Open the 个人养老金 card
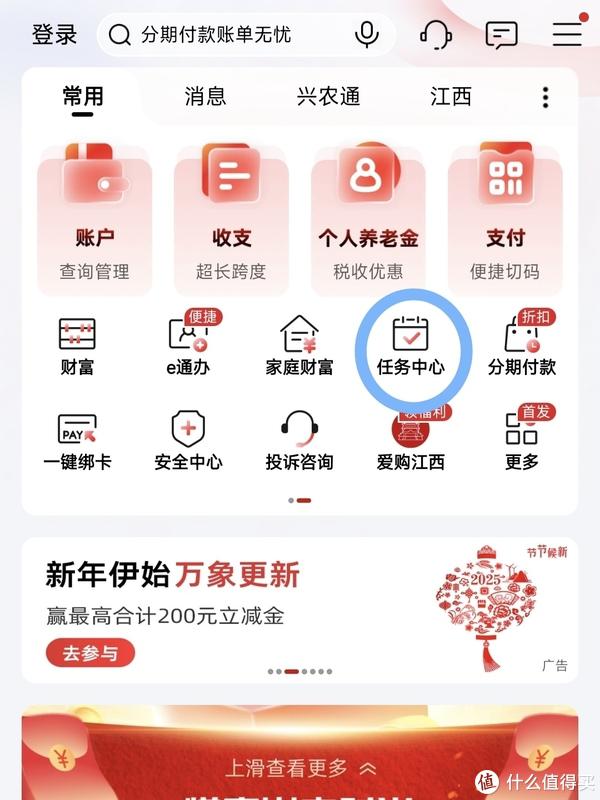Image resolution: width=600 pixels, height=800 pixels. pyautogui.click(x=368, y=215)
